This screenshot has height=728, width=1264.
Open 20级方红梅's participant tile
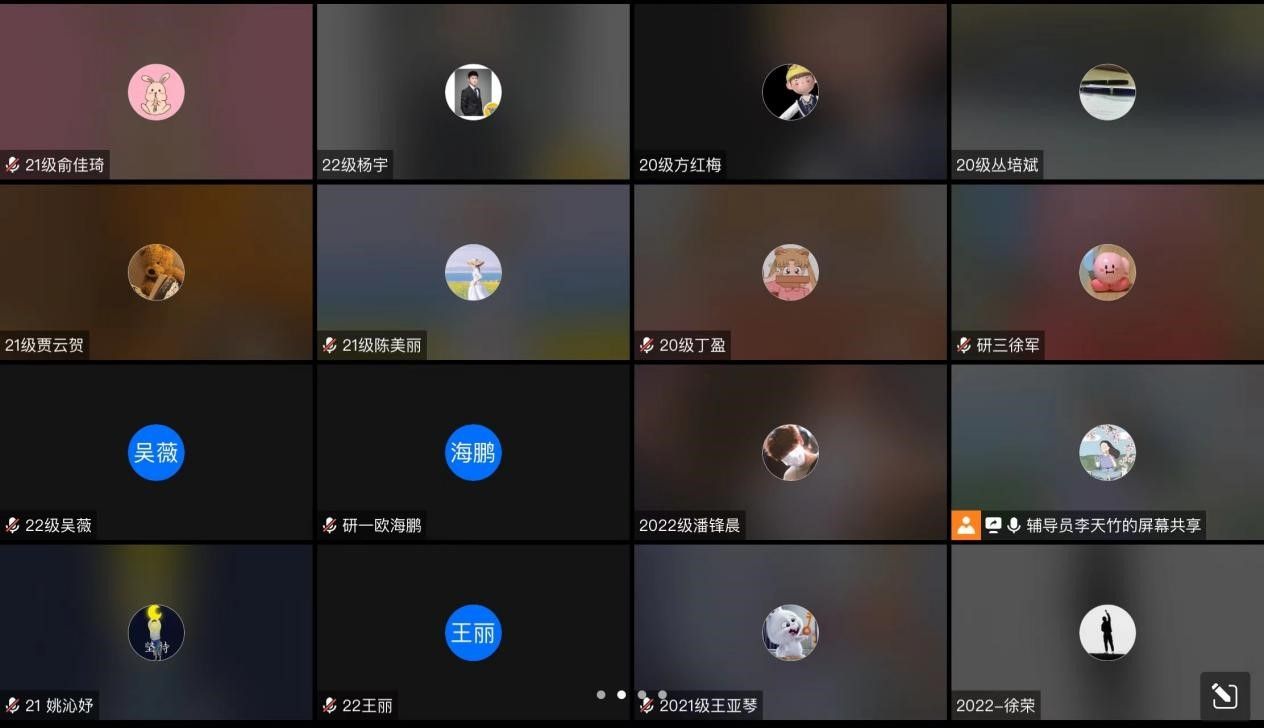pyautogui.click(x=790, y=92)
